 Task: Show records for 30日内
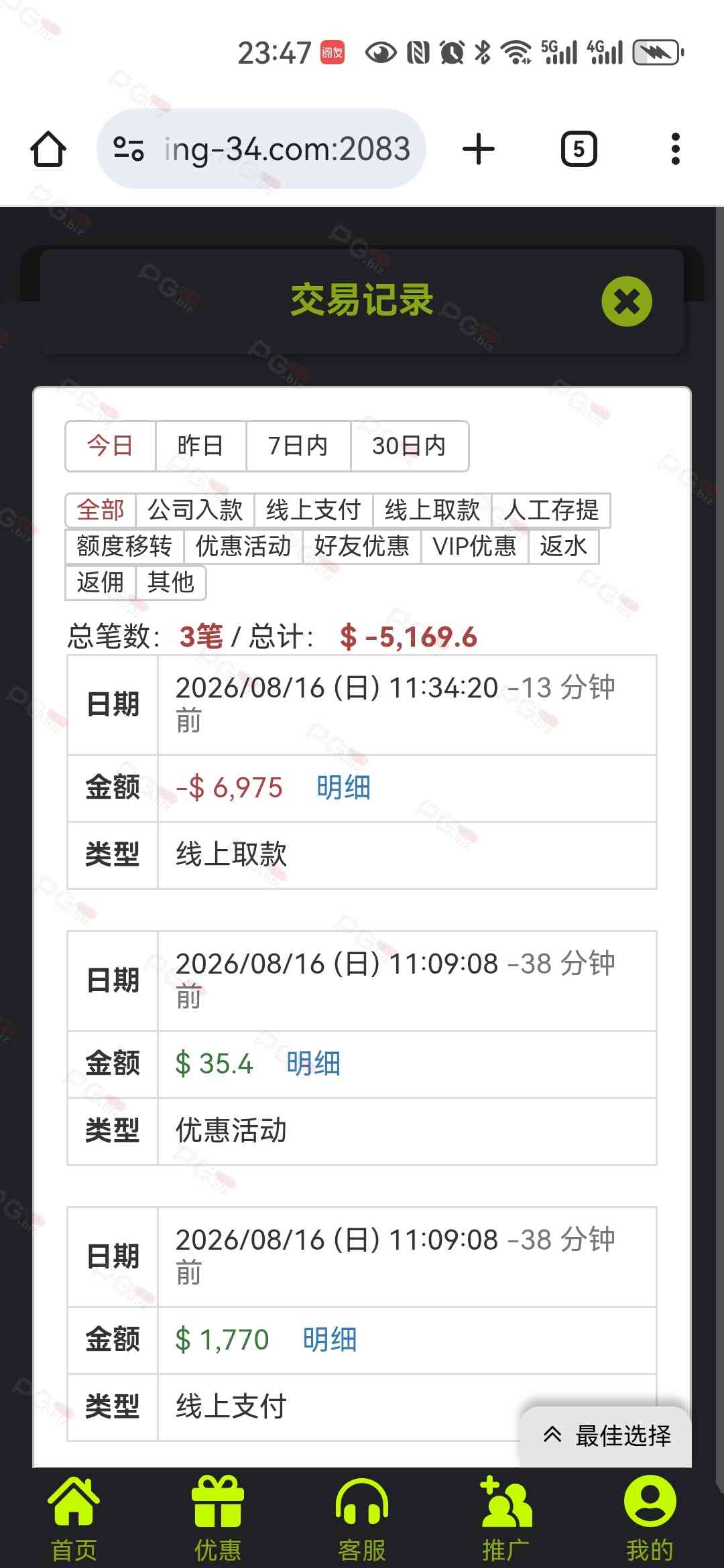[409, 446]
